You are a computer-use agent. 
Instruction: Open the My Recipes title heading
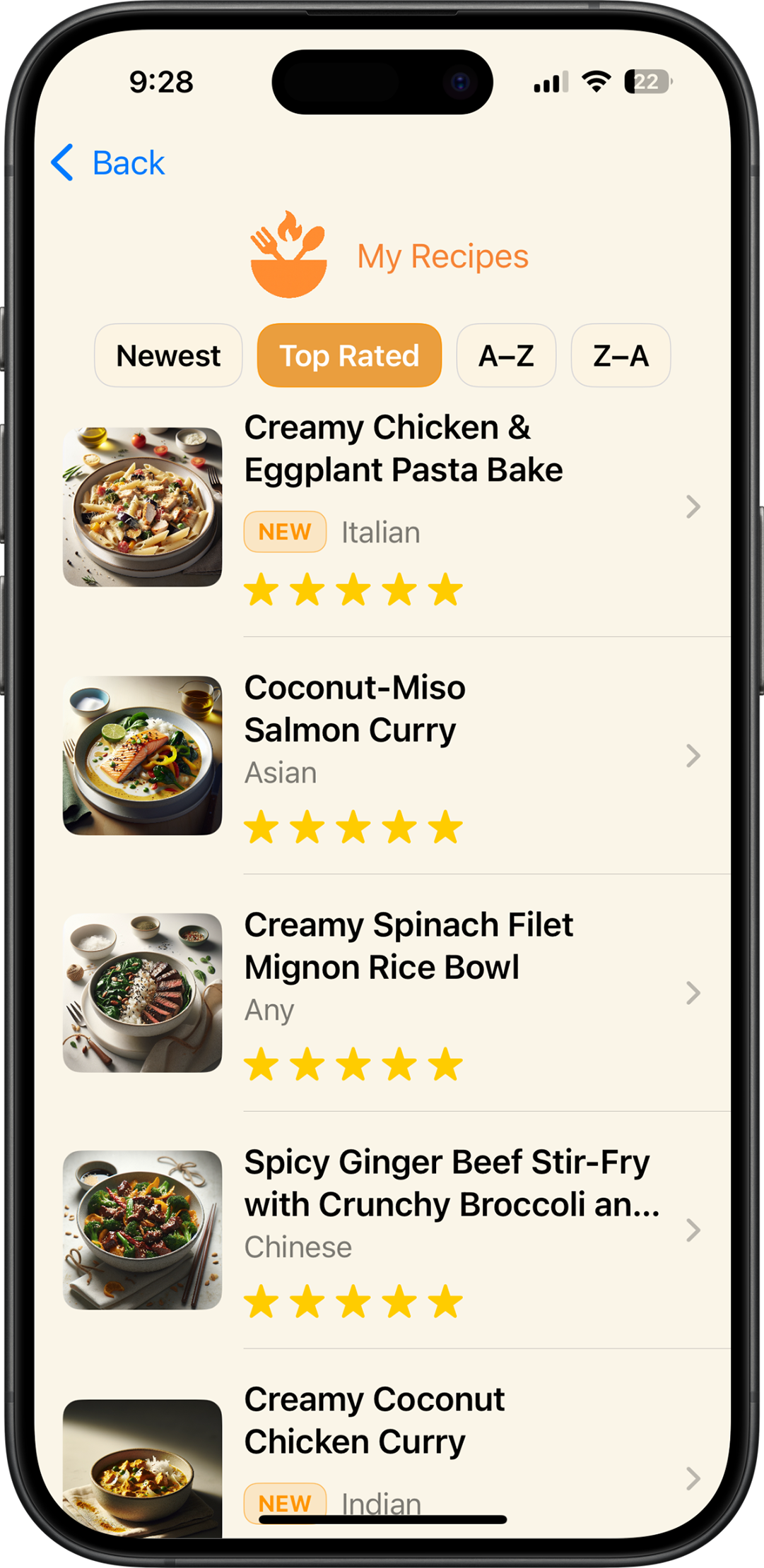(x=442, y=256)
